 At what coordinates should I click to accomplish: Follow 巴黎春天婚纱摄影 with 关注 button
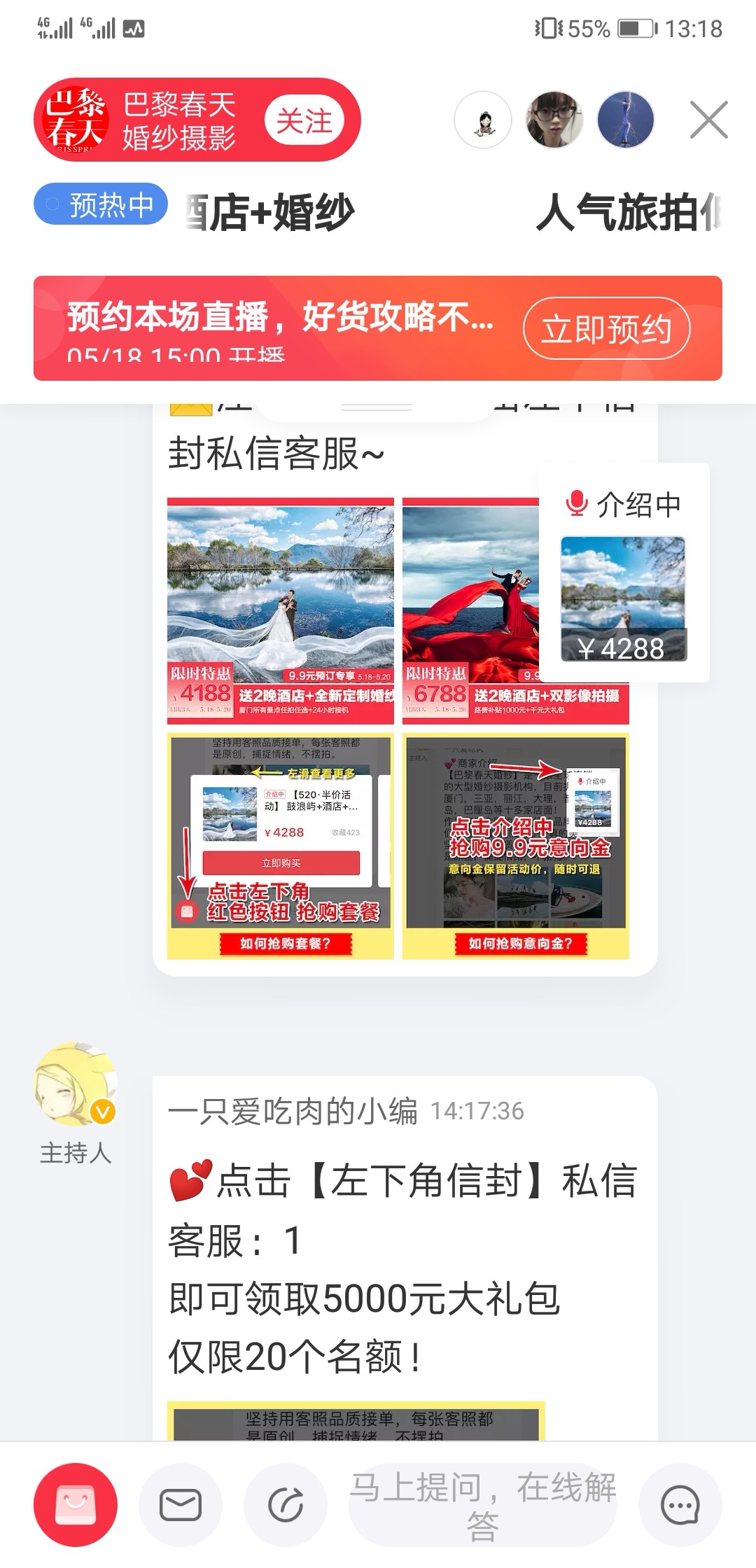(x=304, y=121)
